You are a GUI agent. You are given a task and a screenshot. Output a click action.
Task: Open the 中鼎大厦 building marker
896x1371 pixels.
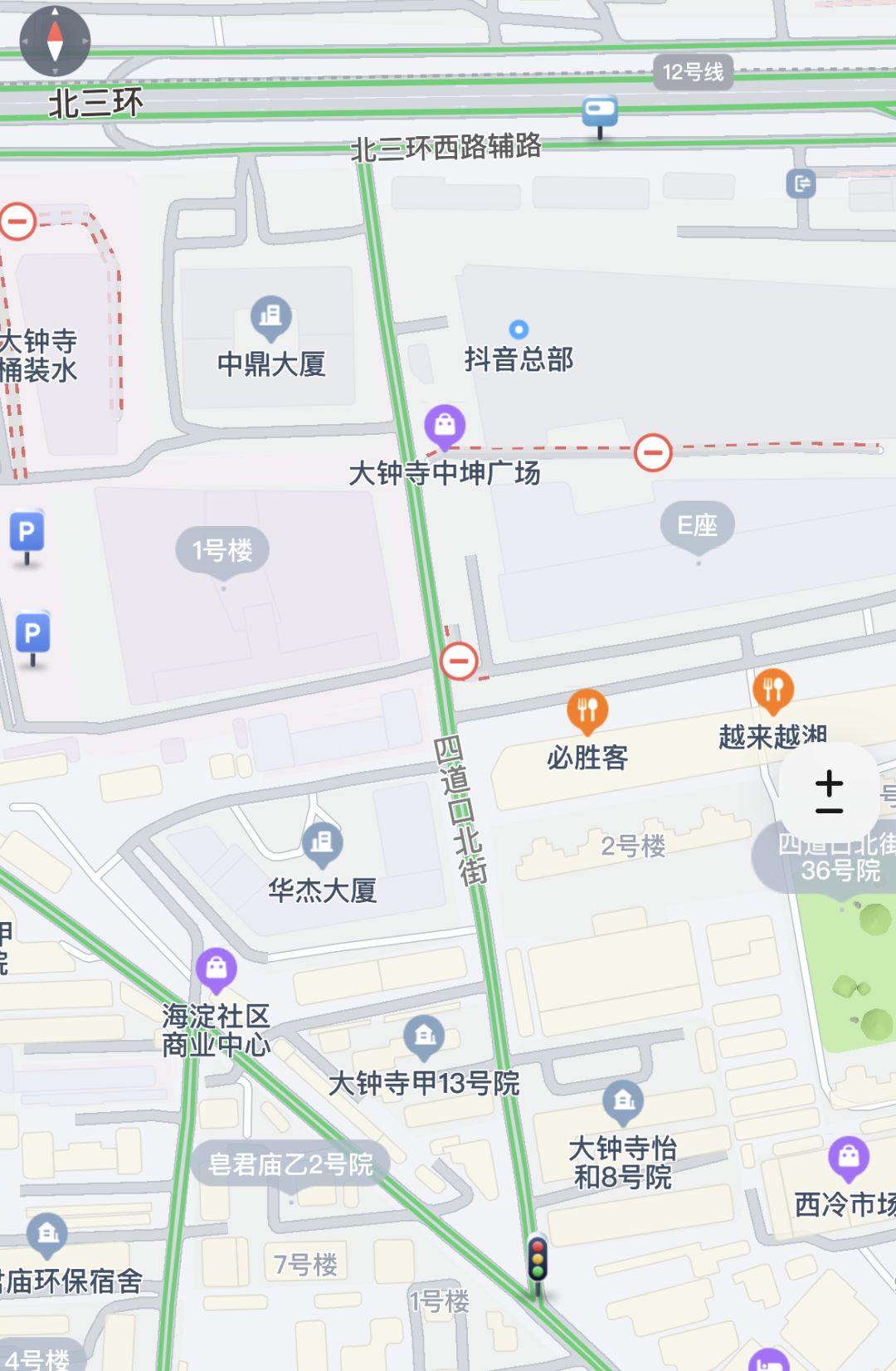(x=270, y=317)
